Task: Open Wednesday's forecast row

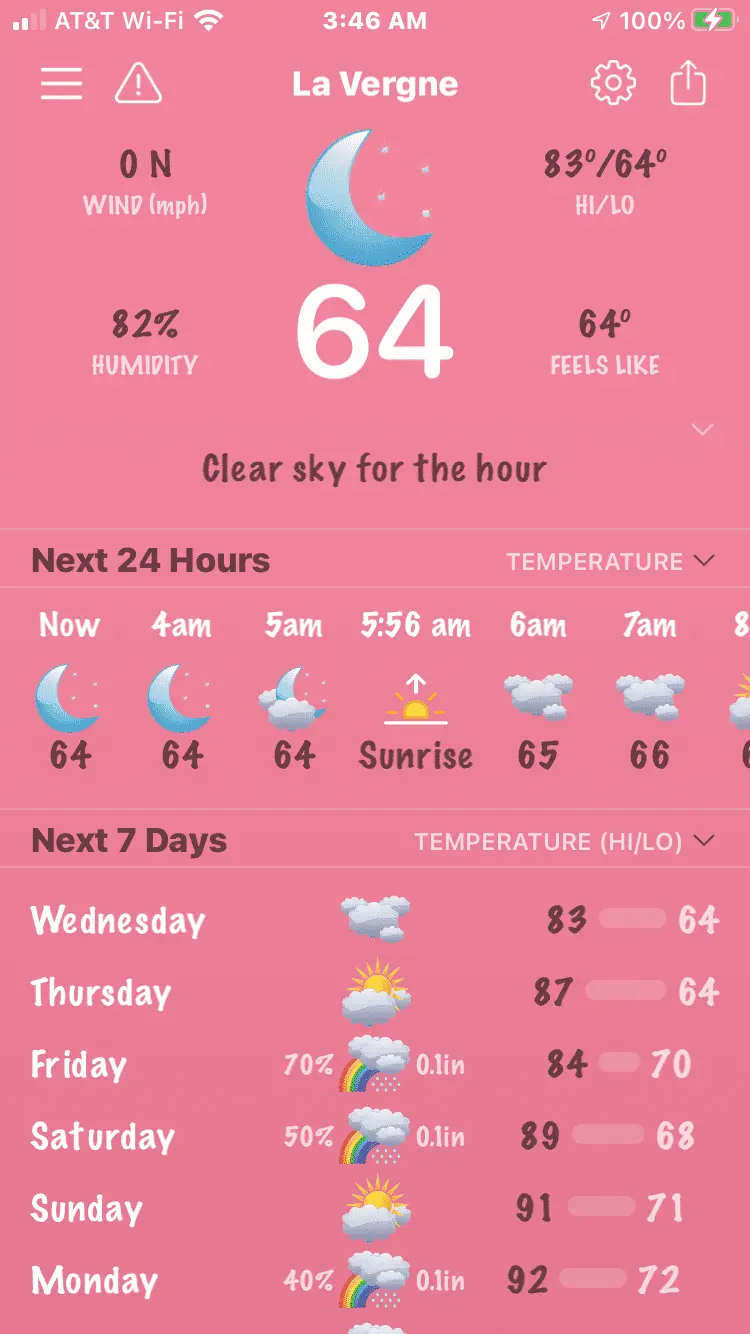Action: point(374,920)
